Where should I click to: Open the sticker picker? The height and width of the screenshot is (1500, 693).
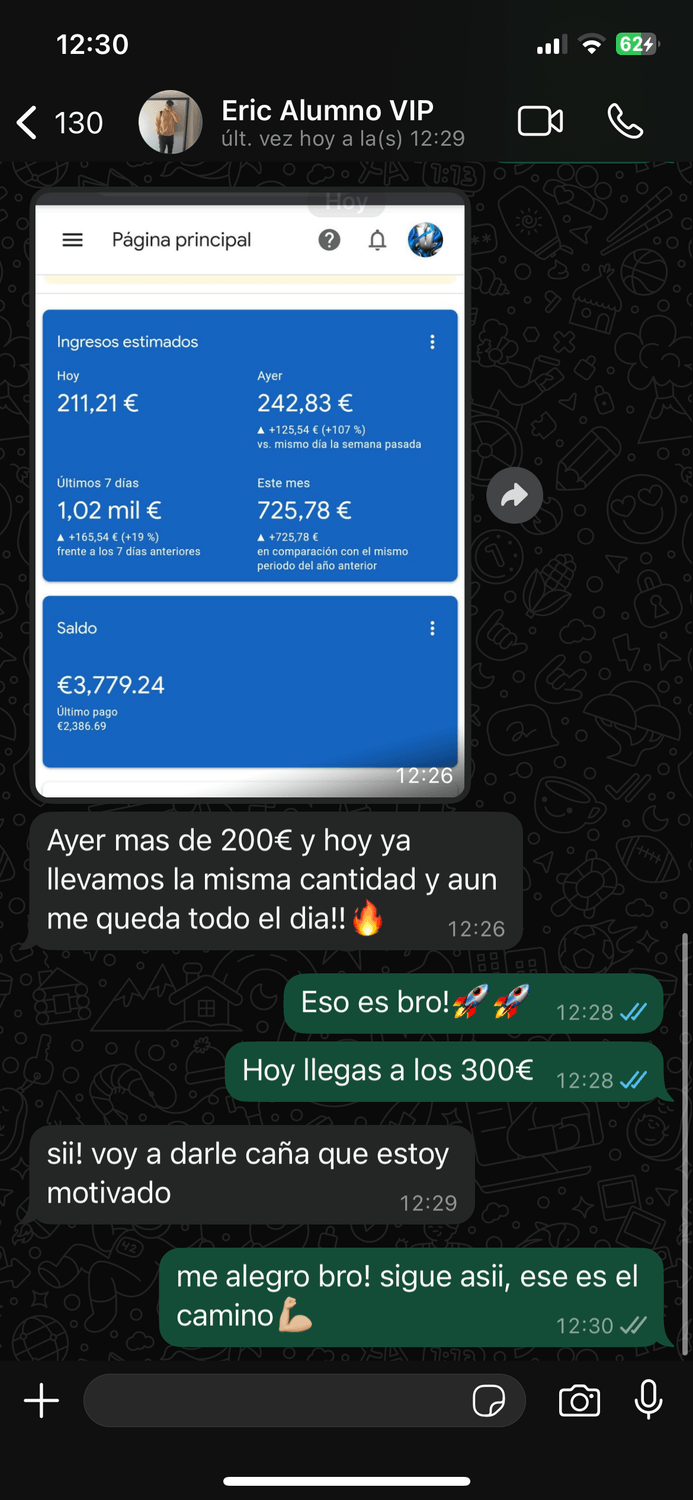click(489, 1401)
